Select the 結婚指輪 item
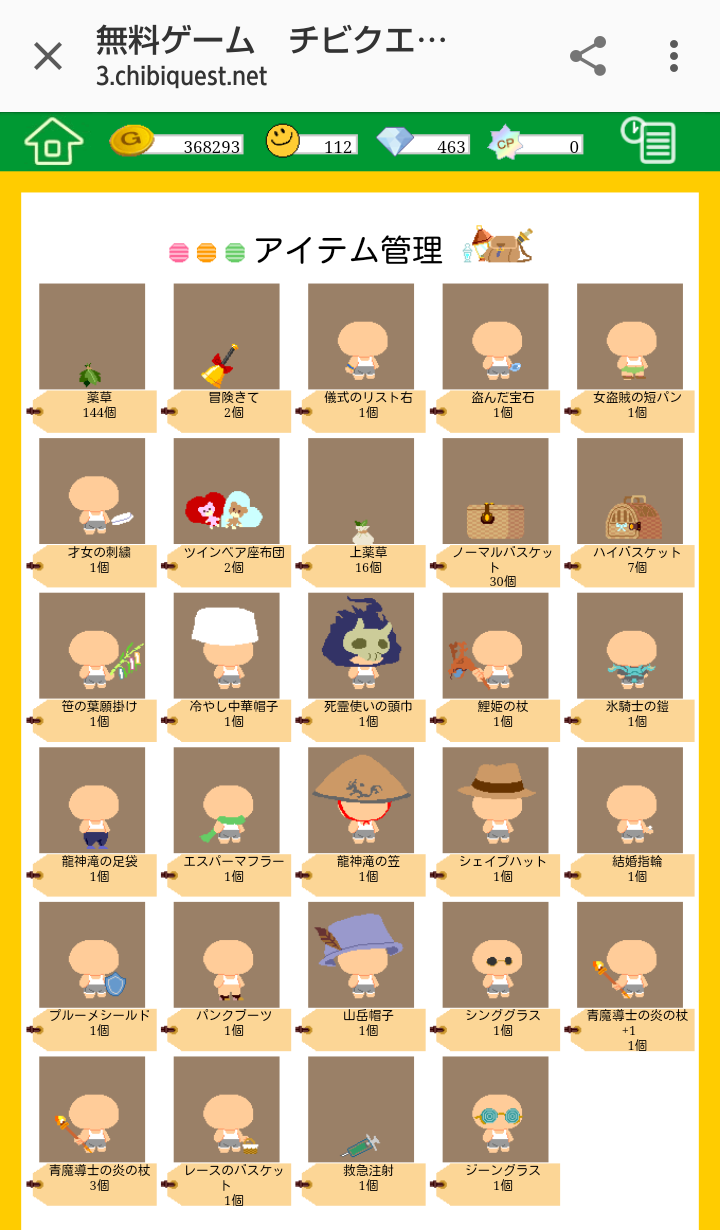Screen dimensions: 720x1230 pyautogui.click(x=630, y=801)
